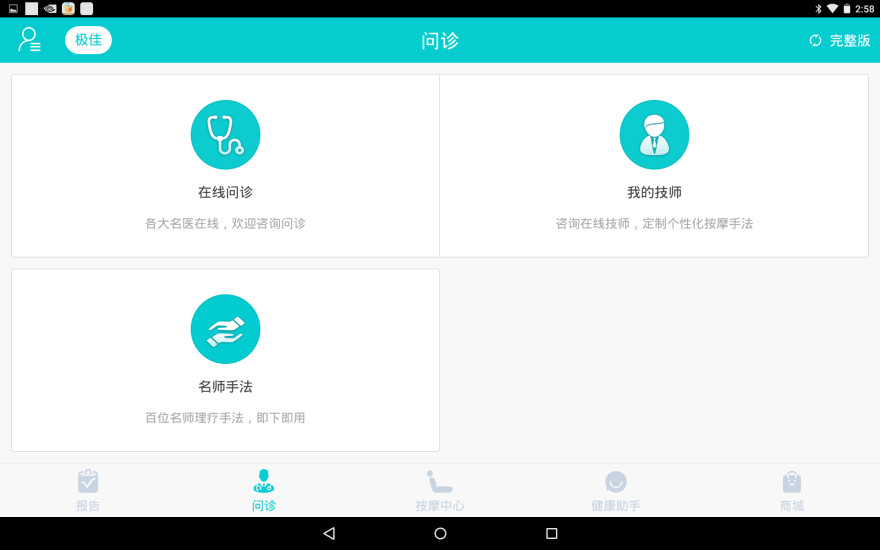Switch to the 商城 shop tab

point(792,490)
